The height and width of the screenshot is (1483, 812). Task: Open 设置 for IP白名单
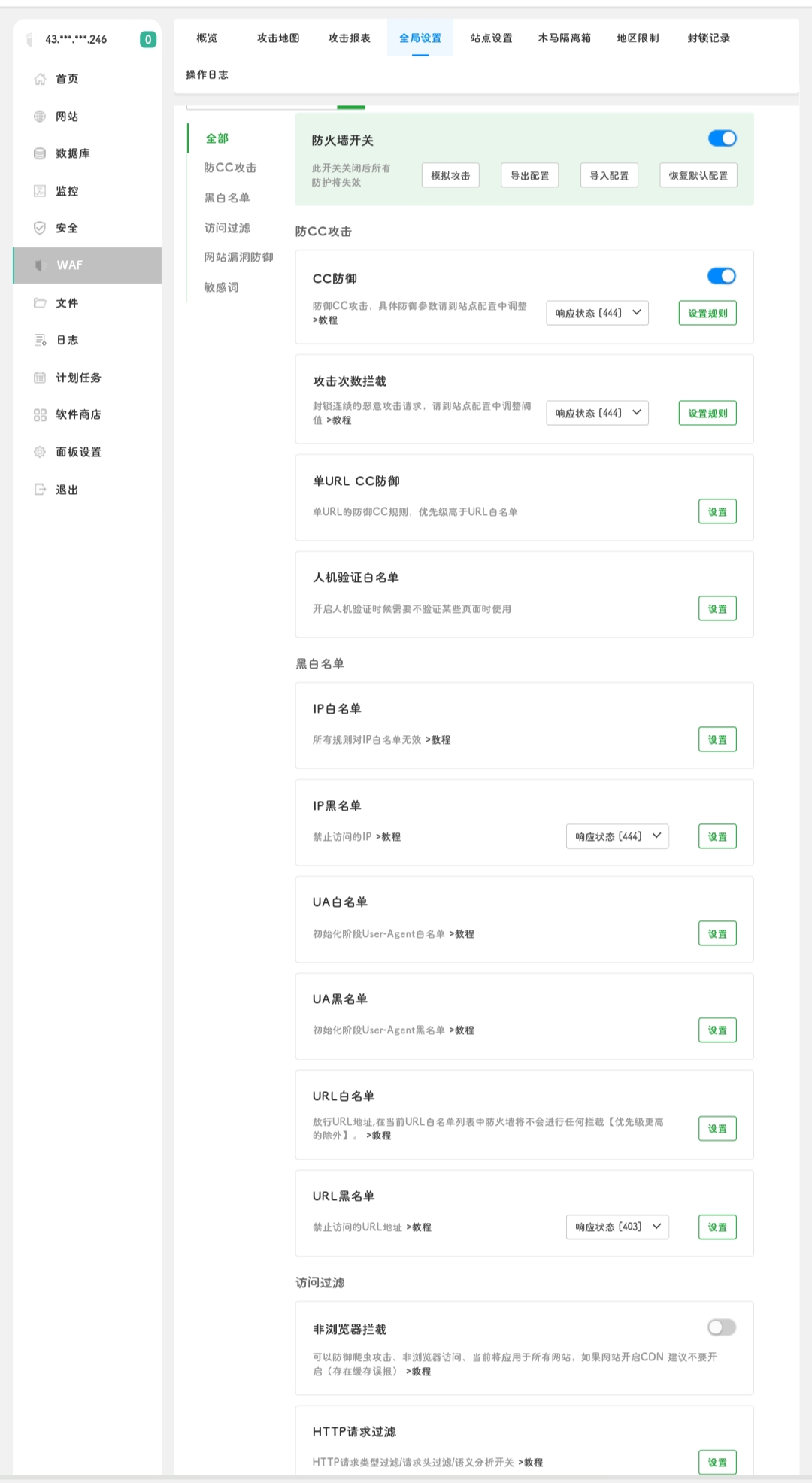pyautogui.click(x=717, y=740)
